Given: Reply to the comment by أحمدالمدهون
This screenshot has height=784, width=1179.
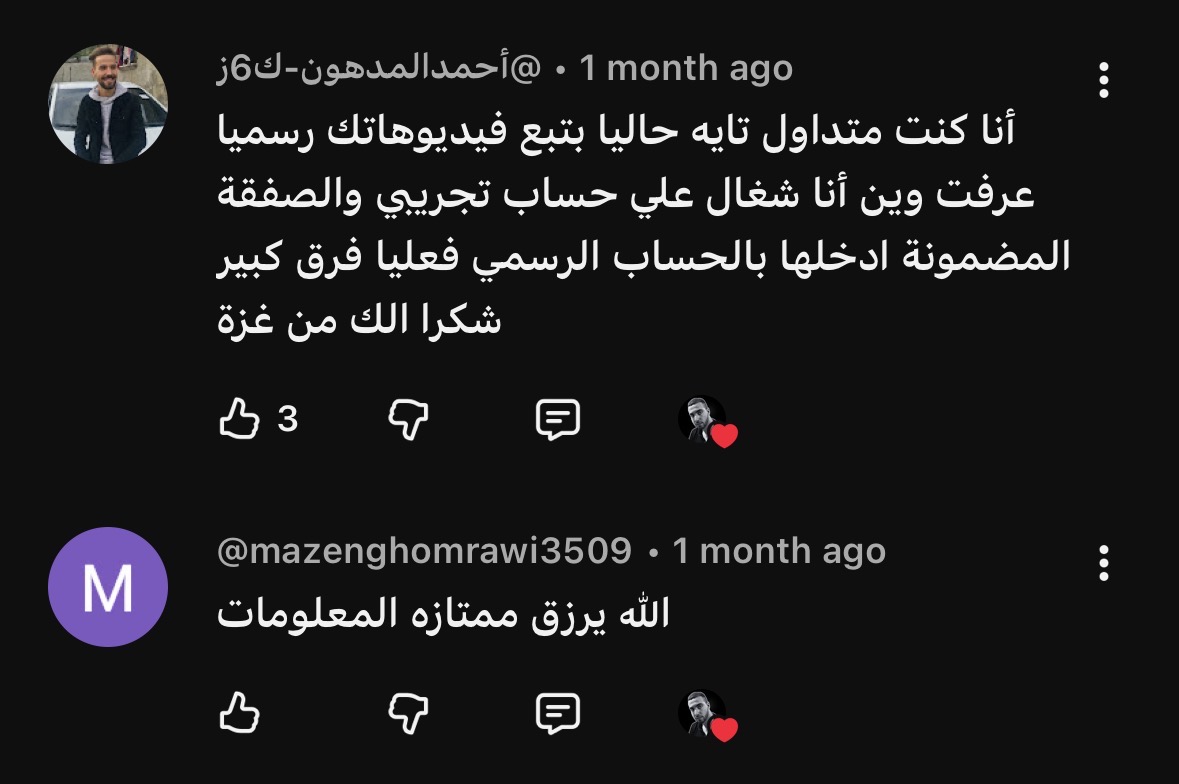Looking at the screenshot, I should (x=558, y=420).
